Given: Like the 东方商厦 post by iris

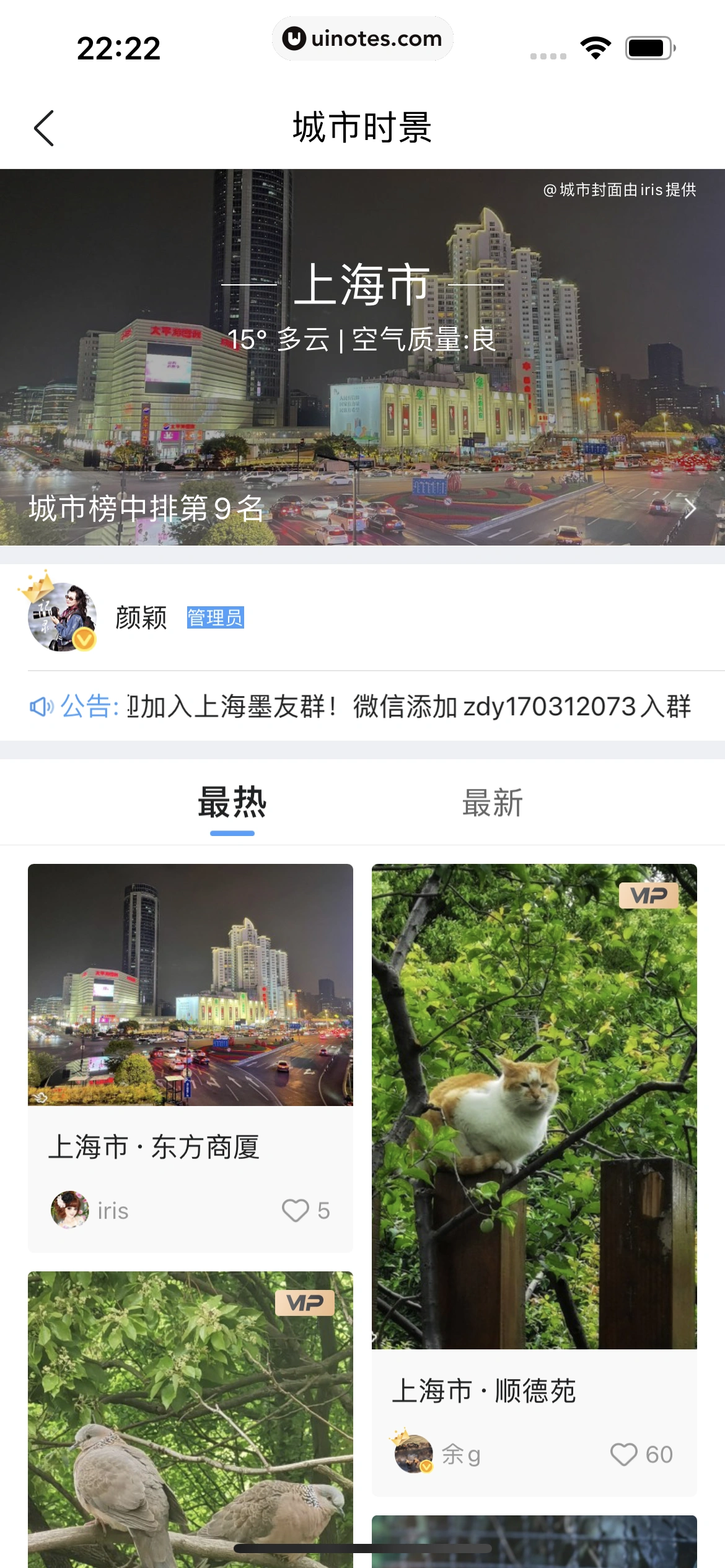Looking at the screenshot, I should pos(296,1210).
